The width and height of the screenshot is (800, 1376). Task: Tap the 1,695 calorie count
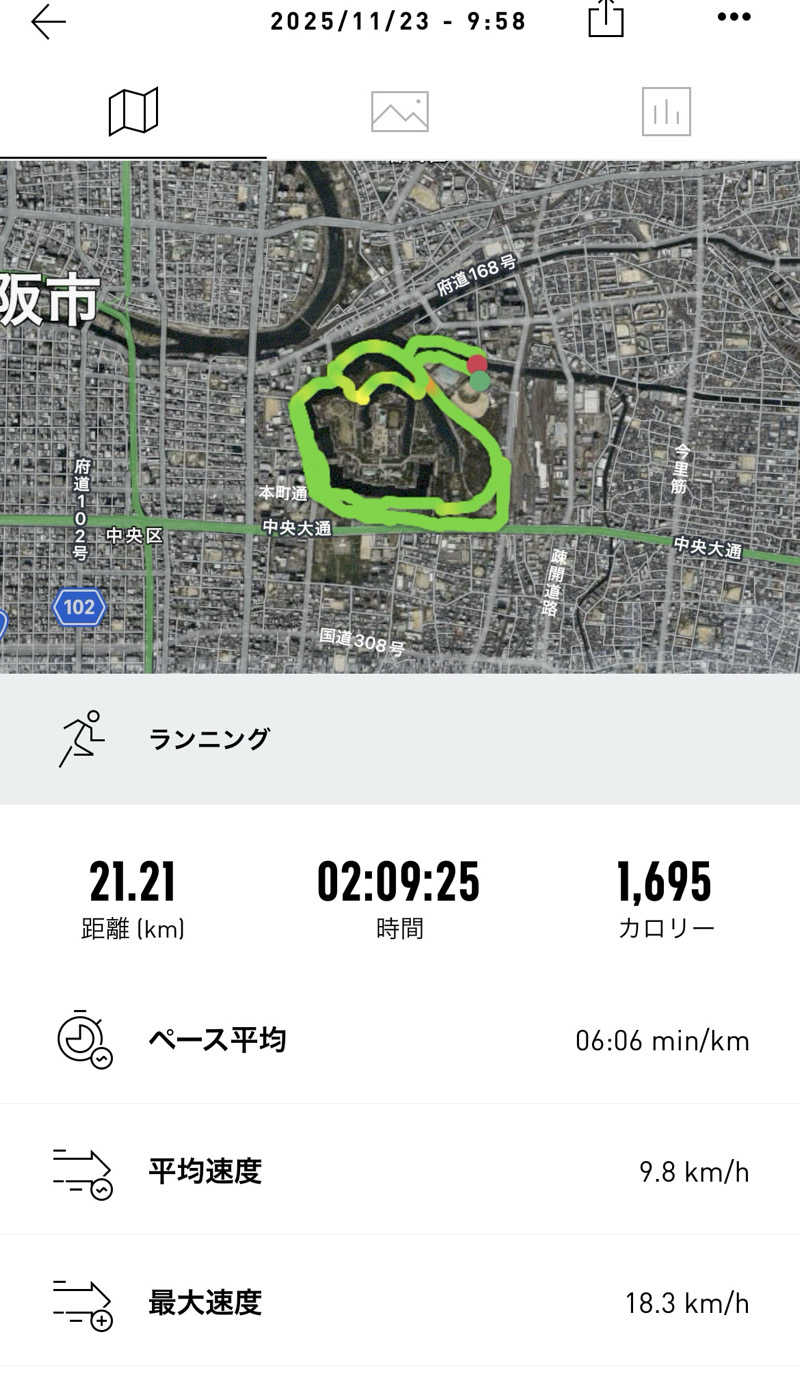point(665,884)
